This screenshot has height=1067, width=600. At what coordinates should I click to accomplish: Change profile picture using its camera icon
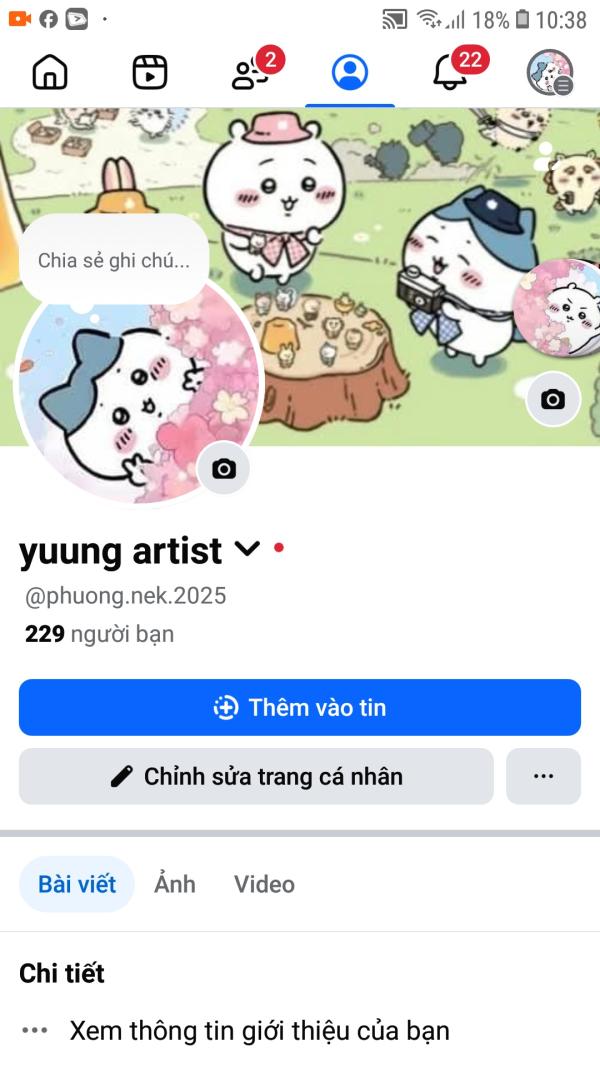[x=224, y=468]
